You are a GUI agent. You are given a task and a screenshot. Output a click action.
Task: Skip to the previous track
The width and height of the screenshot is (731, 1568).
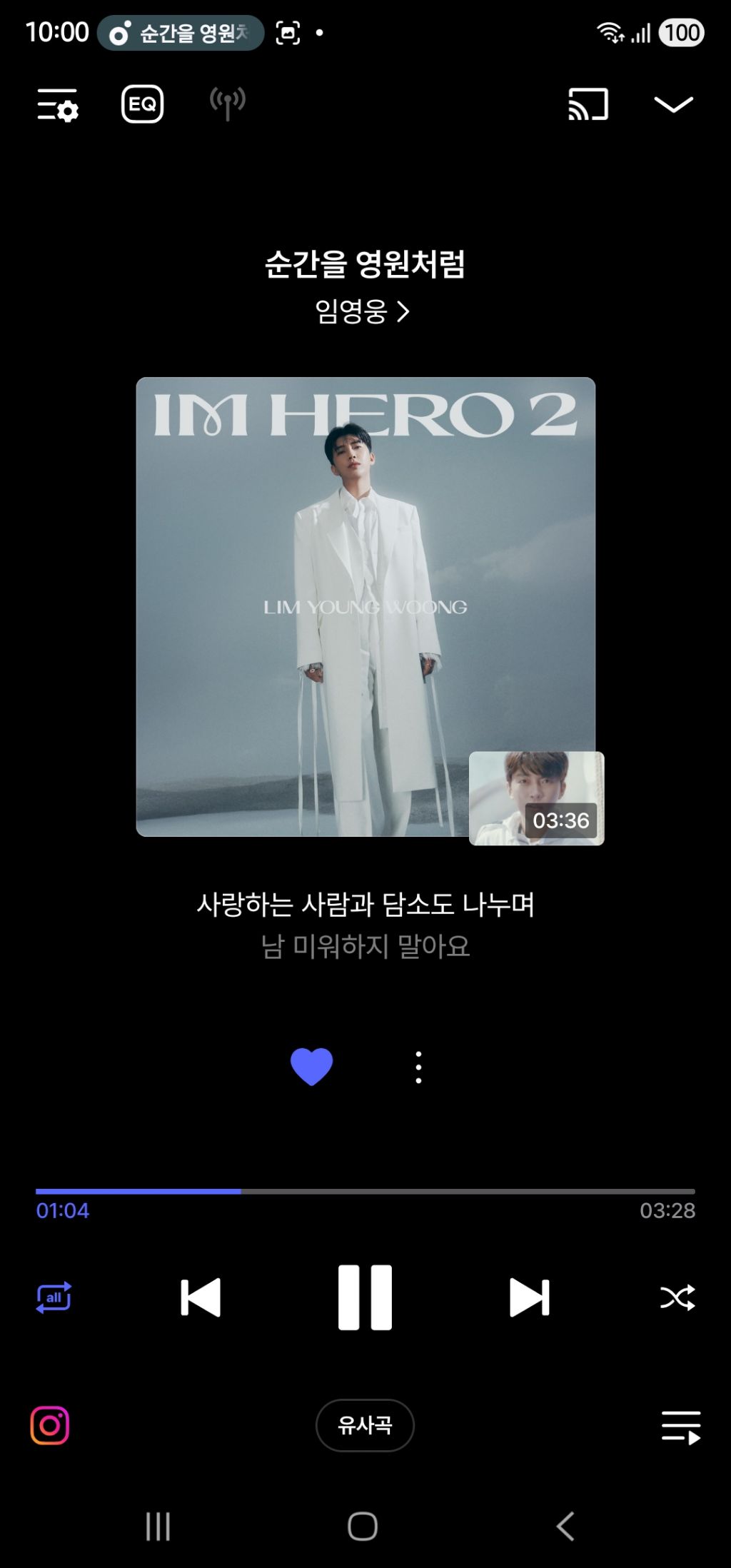(201, 1297)
